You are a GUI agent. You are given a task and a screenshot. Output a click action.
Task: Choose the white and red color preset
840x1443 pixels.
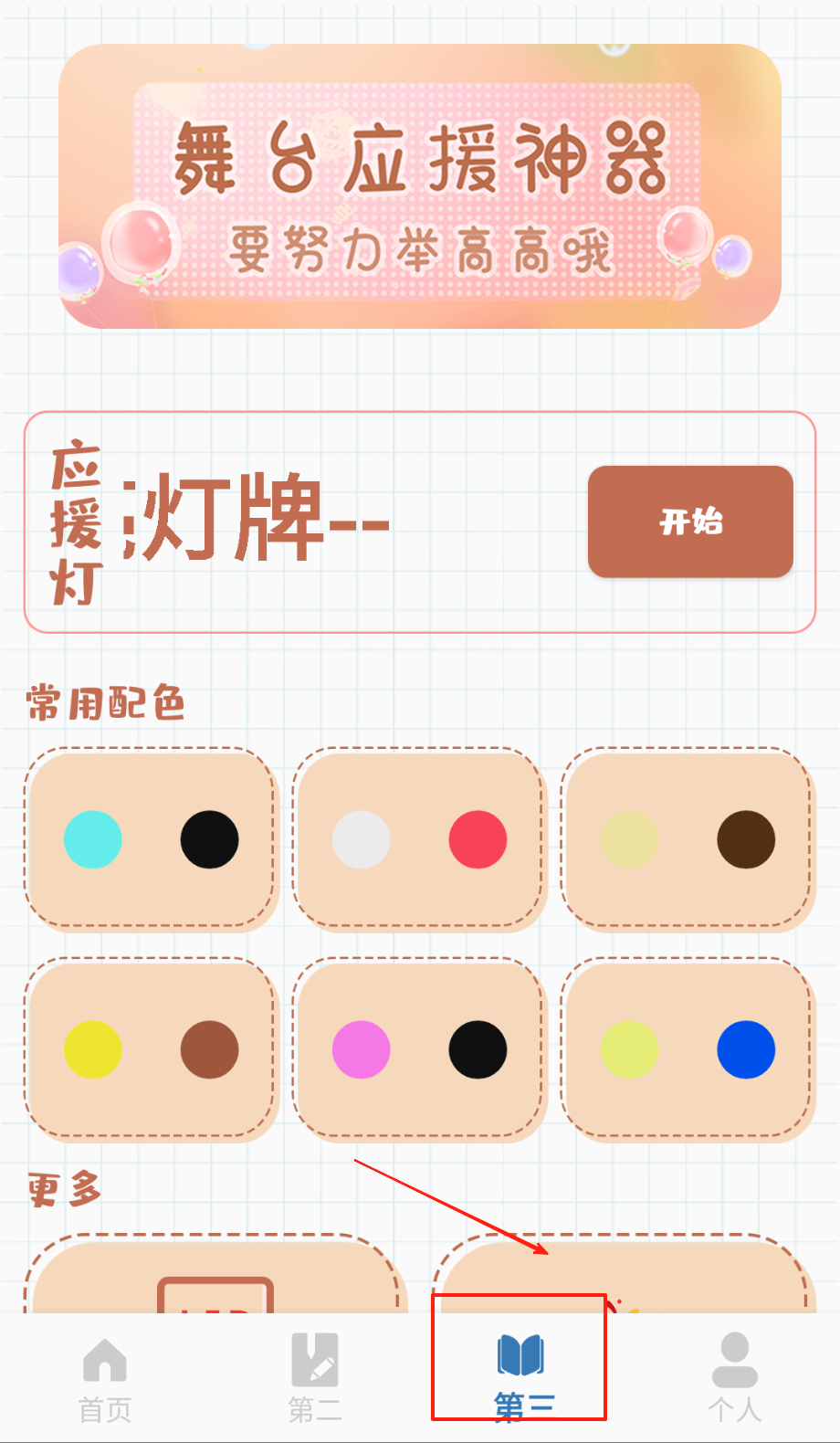click(x=419, y=839)
